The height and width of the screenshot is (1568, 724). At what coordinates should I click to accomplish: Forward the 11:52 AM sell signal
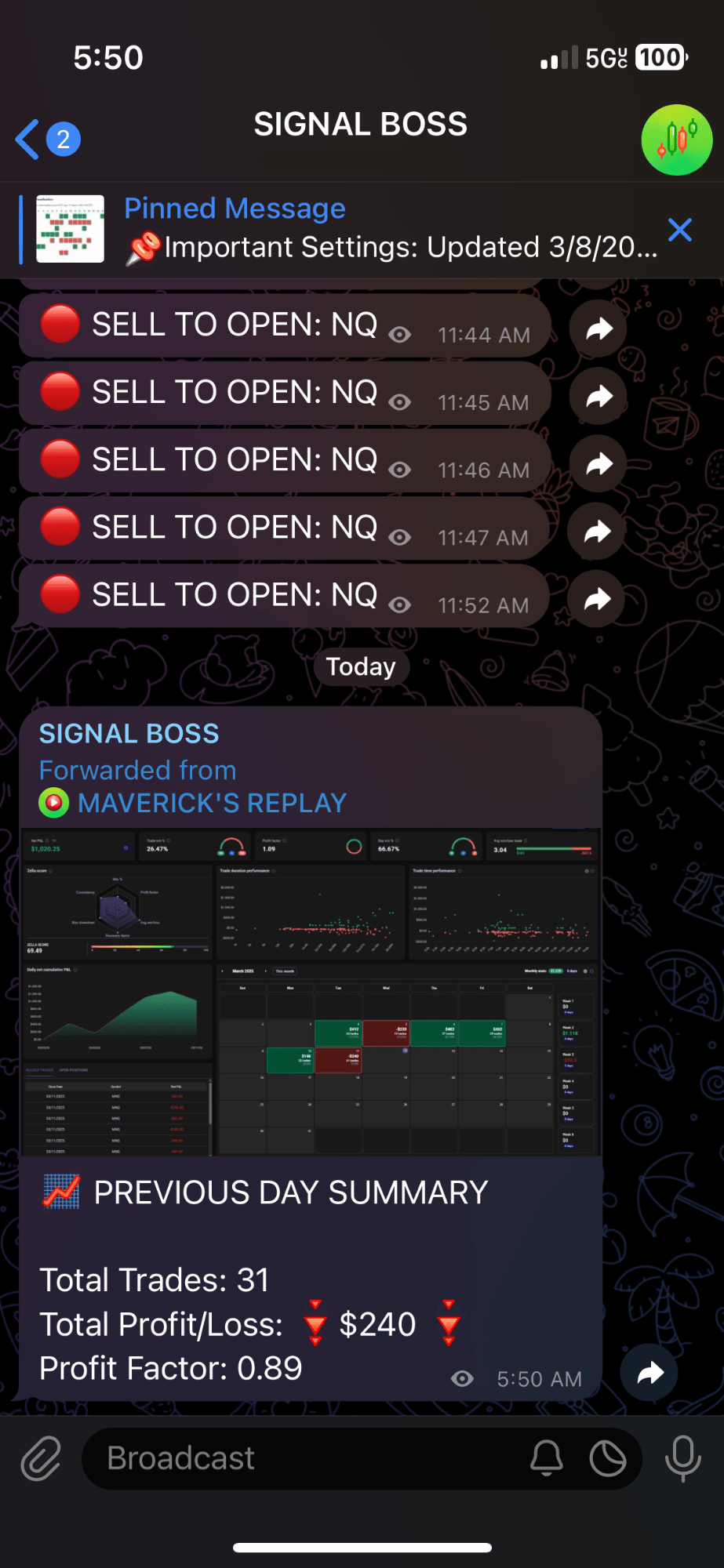pos(598,599)
